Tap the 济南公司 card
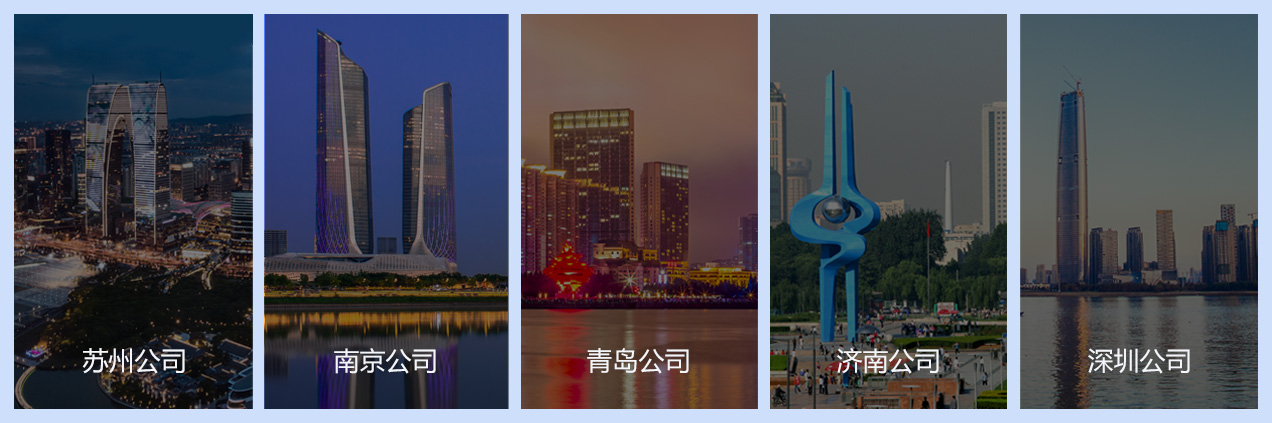 click(888, 212)
